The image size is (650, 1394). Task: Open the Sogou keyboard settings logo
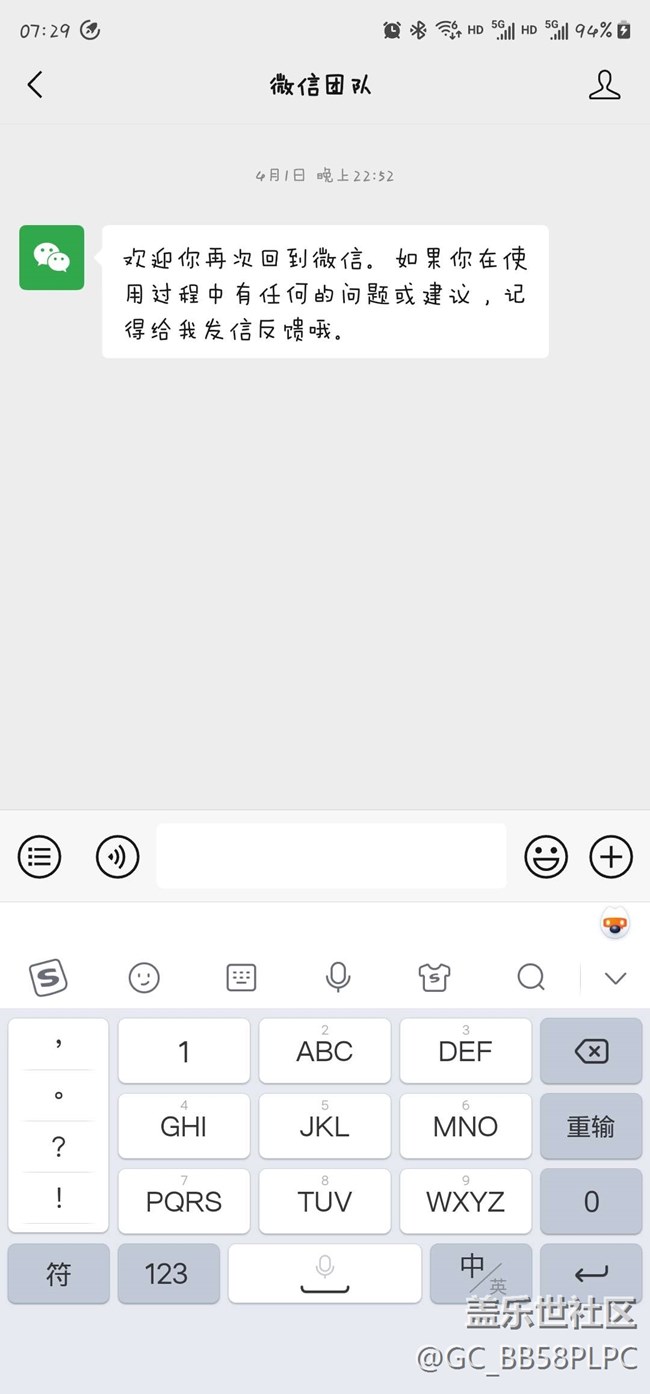coord(48,977)
